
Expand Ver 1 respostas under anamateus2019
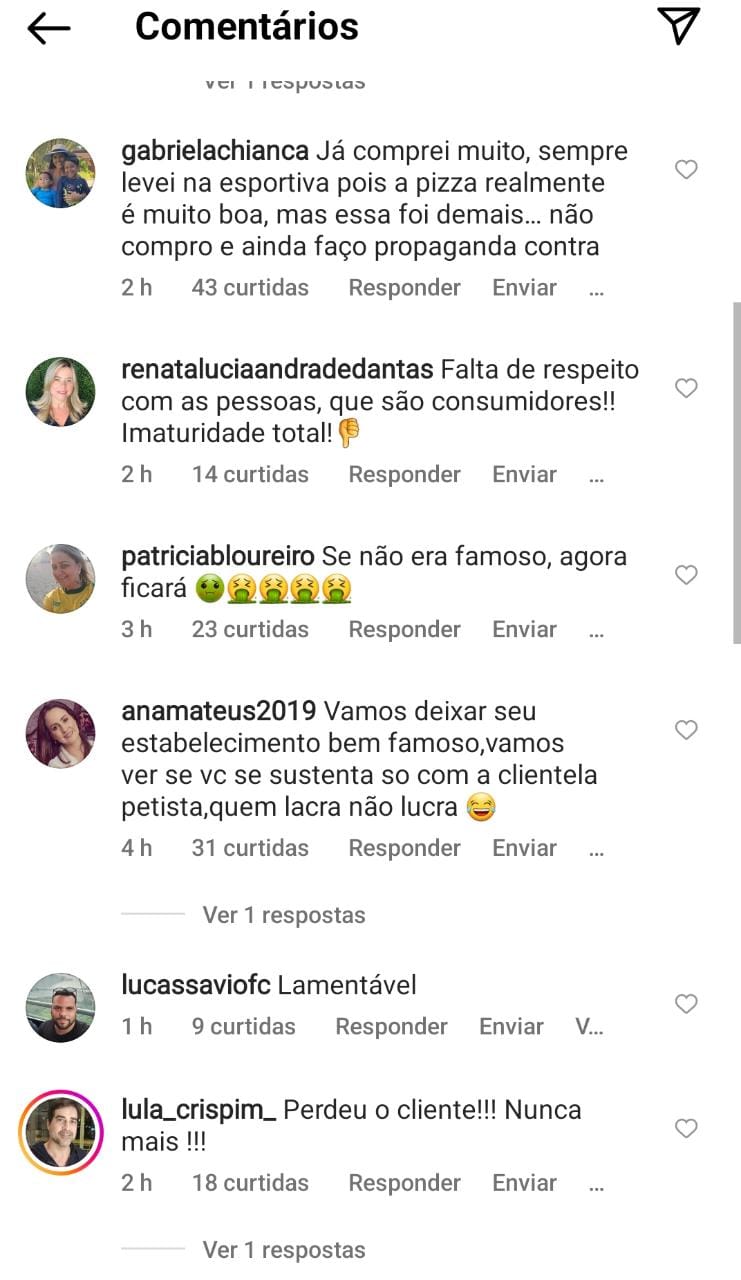pyautogui.click(x=283, y=915)
